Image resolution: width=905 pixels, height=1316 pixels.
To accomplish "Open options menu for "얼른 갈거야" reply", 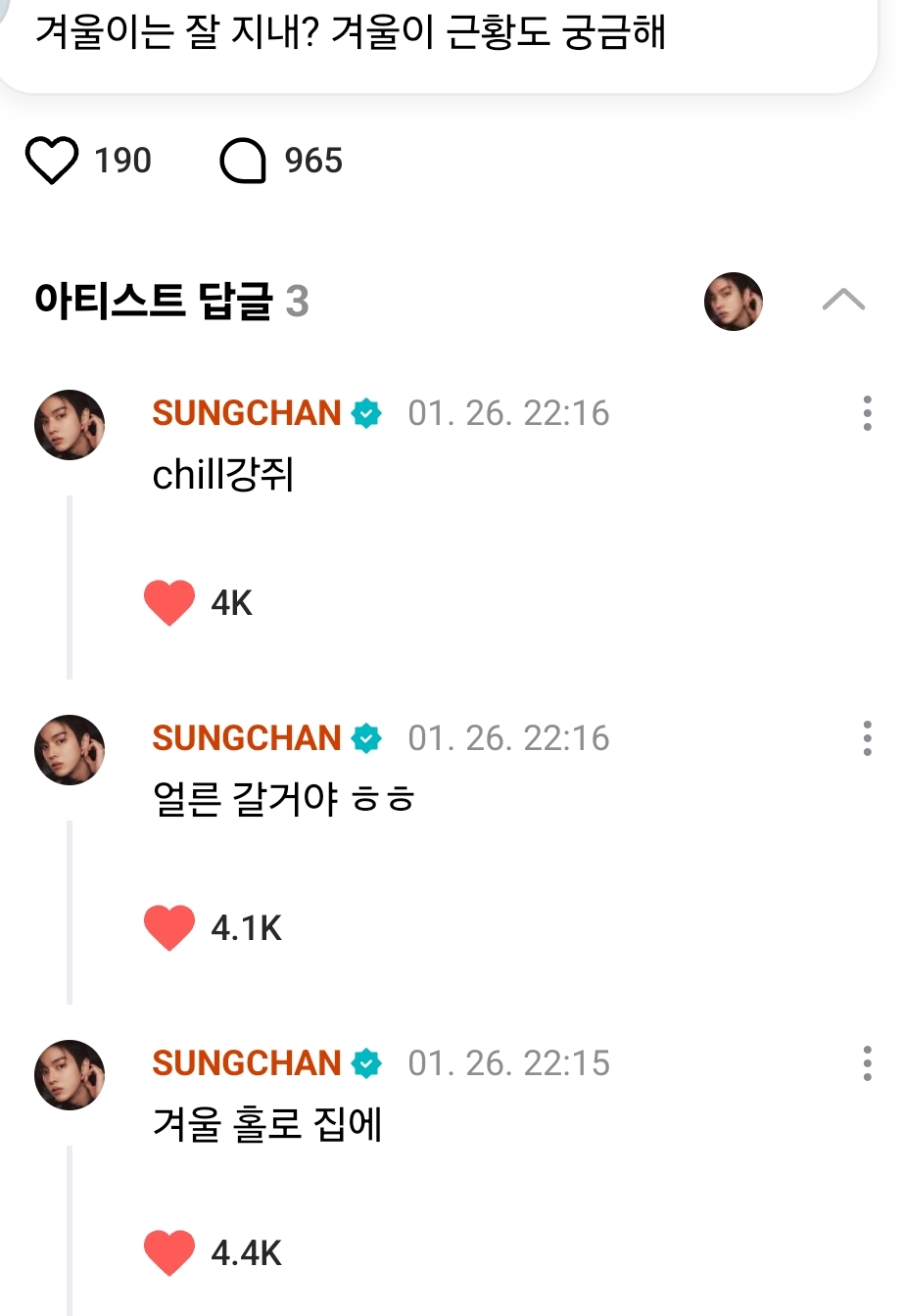I will (x=867, y=738).
